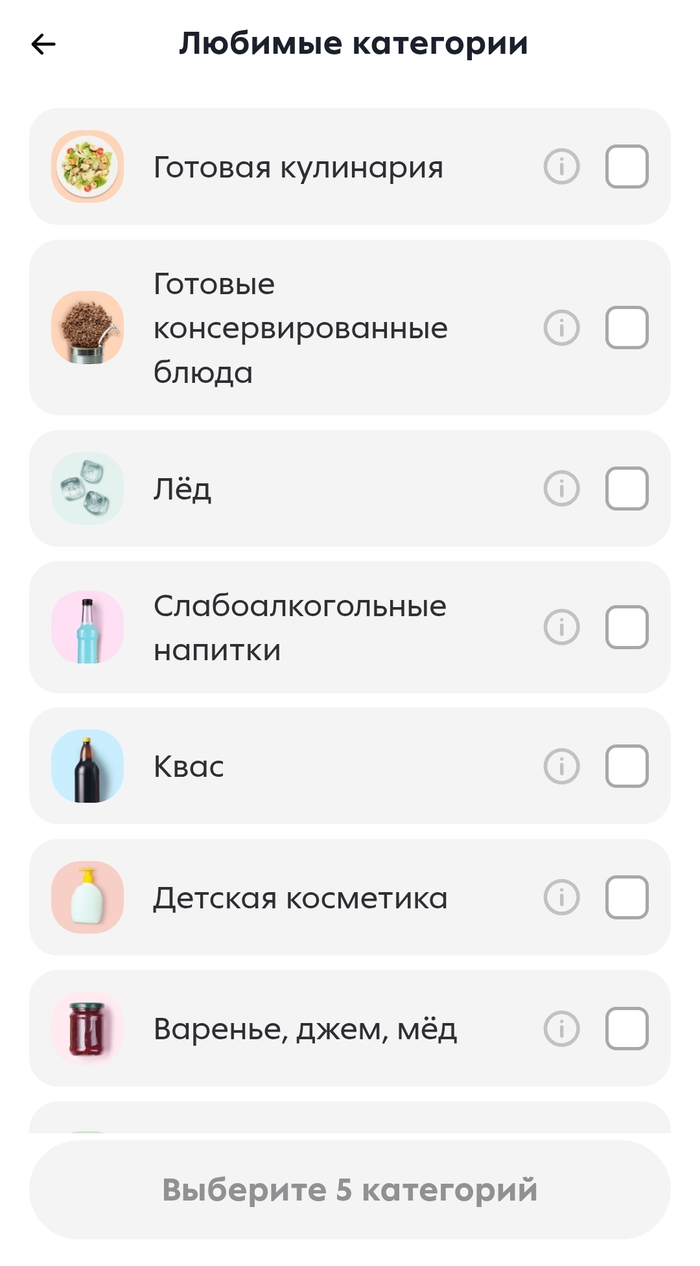This screenshot has width=700, height=1266.
Task: Show details for the Квас category
Action: coord(562,767)
